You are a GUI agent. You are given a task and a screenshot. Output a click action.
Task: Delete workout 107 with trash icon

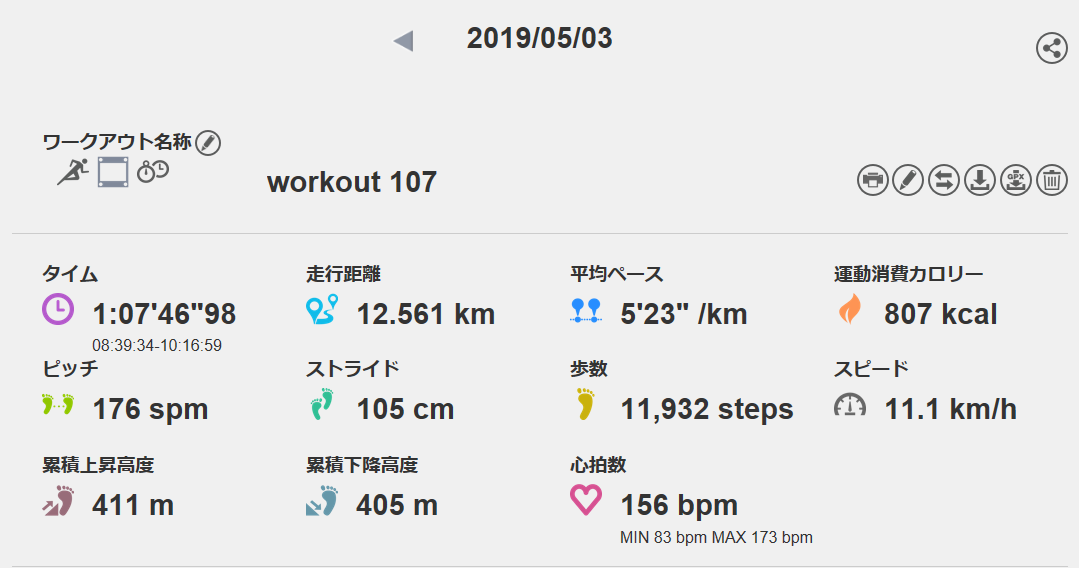coord(1052,180)
